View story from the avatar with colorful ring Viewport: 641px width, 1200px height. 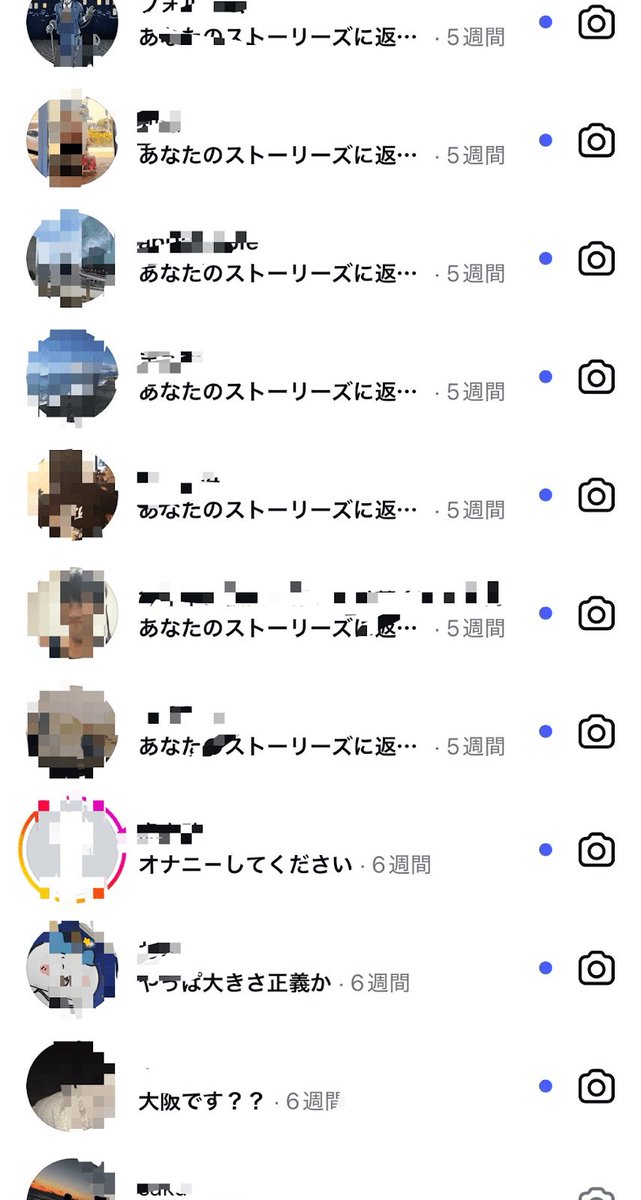(x=71, y=850)
